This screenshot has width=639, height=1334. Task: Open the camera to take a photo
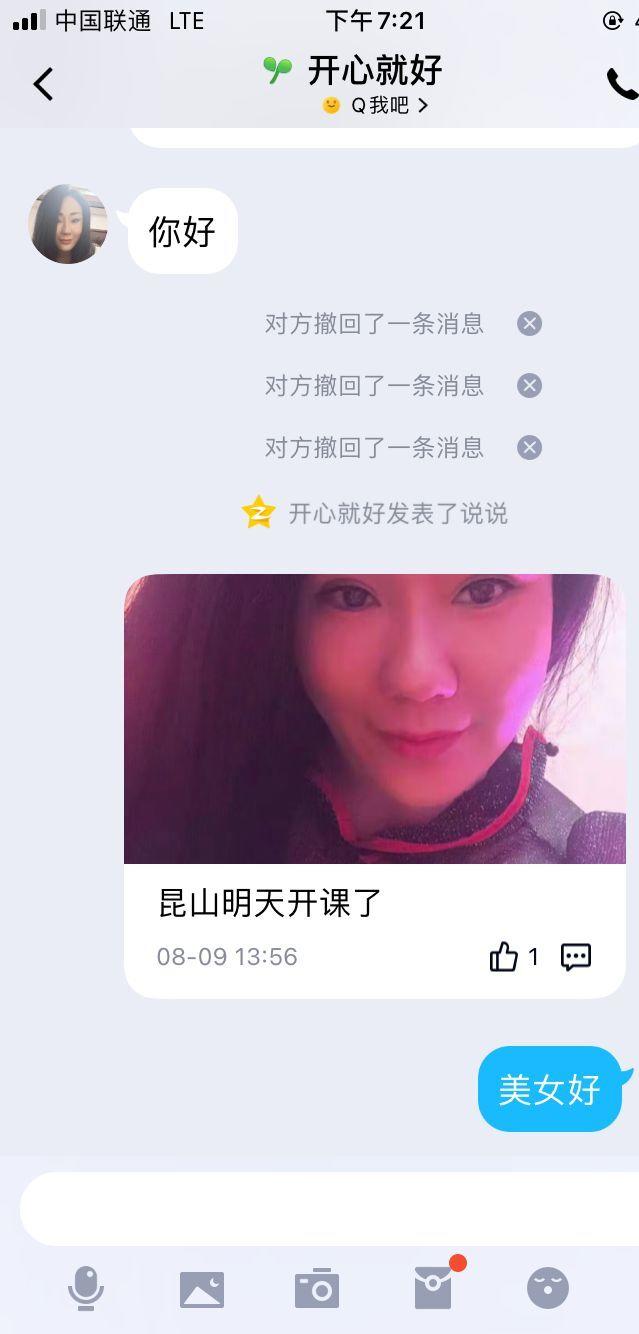coord(317,1289)
